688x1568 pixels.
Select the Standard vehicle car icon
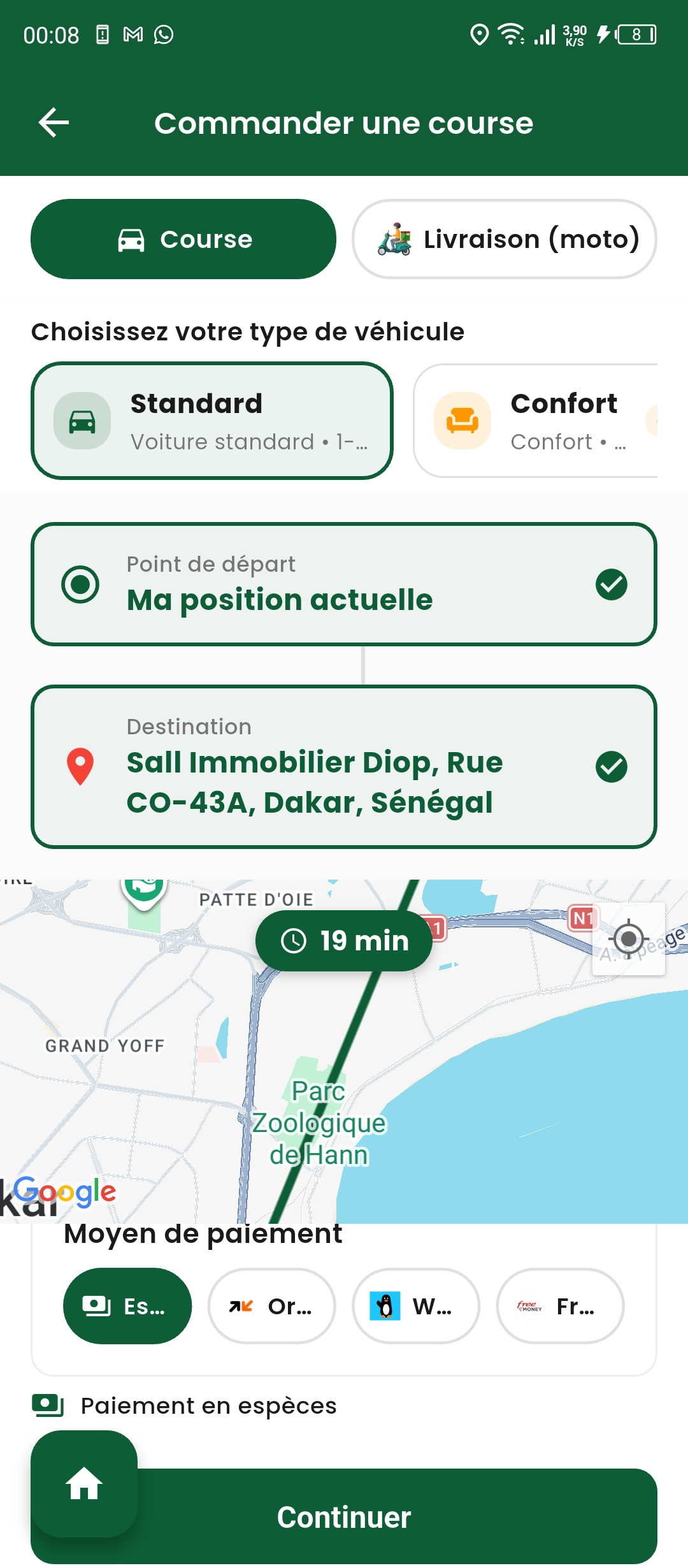tap(82, 420)
